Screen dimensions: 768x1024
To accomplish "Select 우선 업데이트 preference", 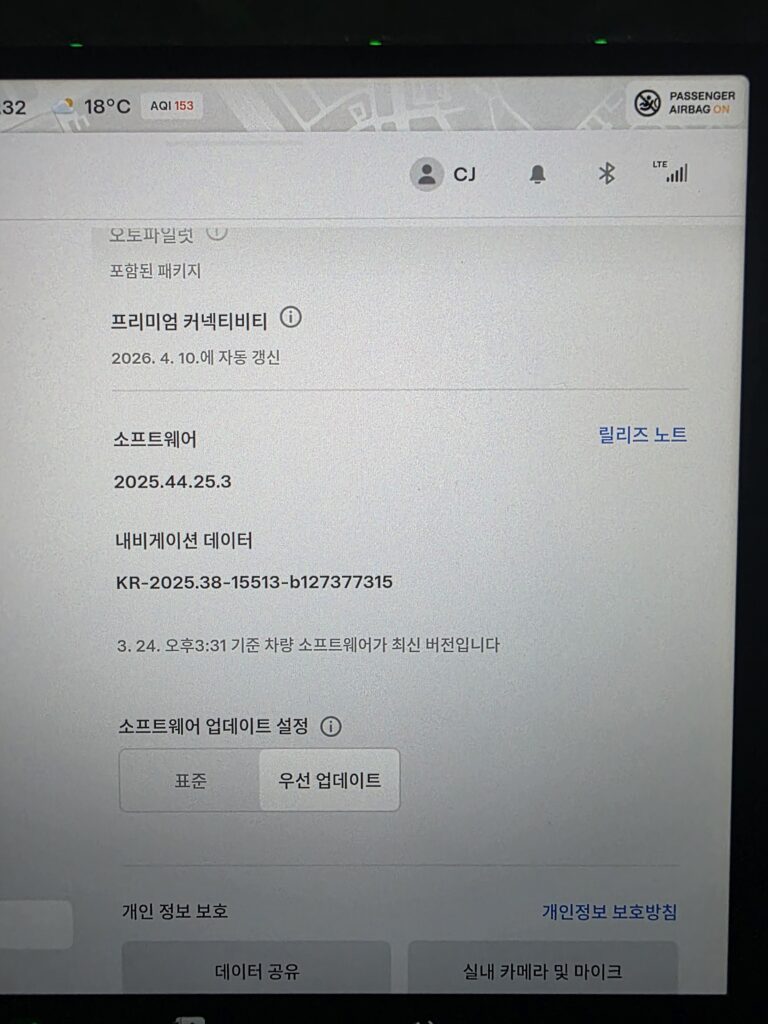I will click(x=330, y=780).
